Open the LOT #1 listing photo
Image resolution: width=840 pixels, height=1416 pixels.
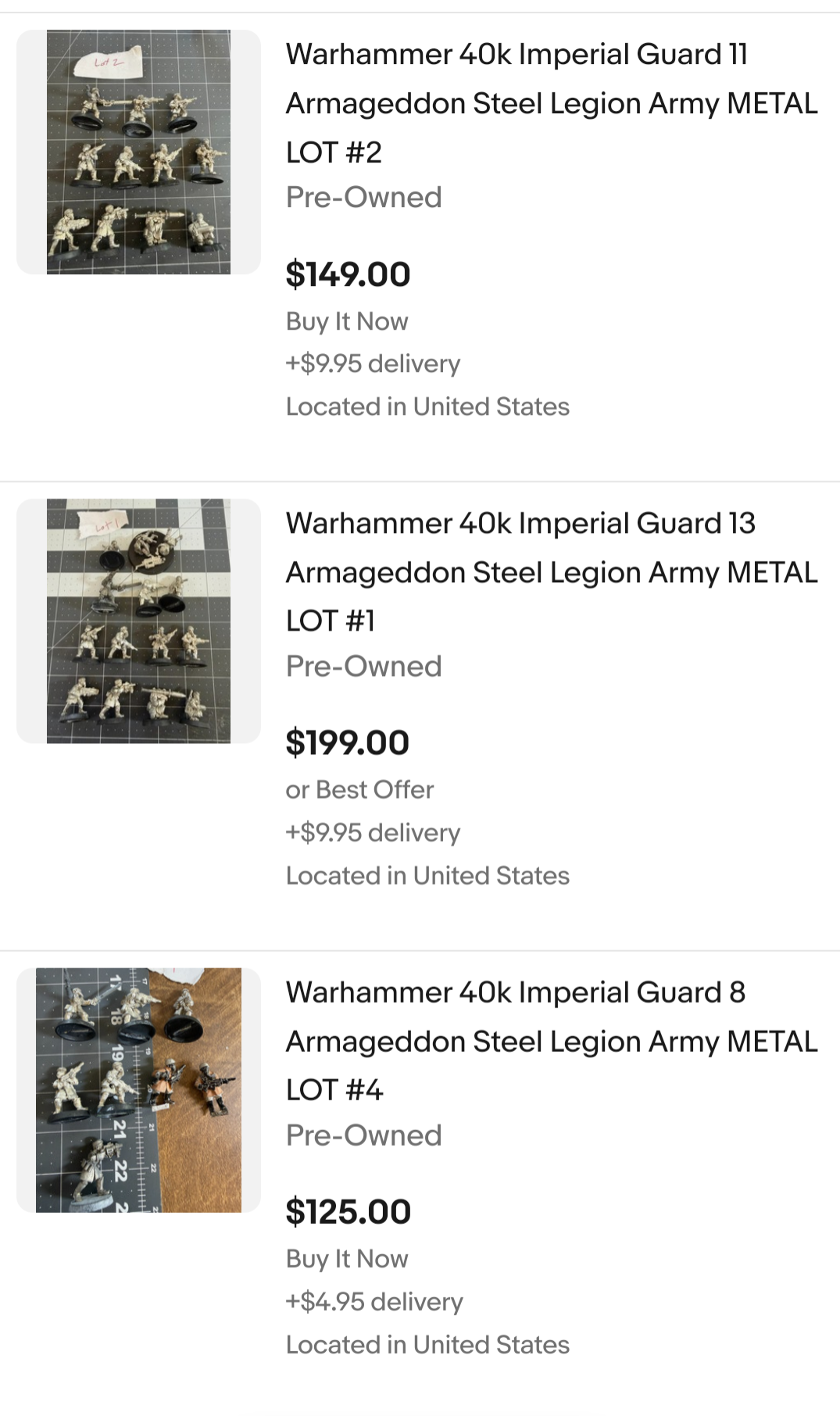138,621
